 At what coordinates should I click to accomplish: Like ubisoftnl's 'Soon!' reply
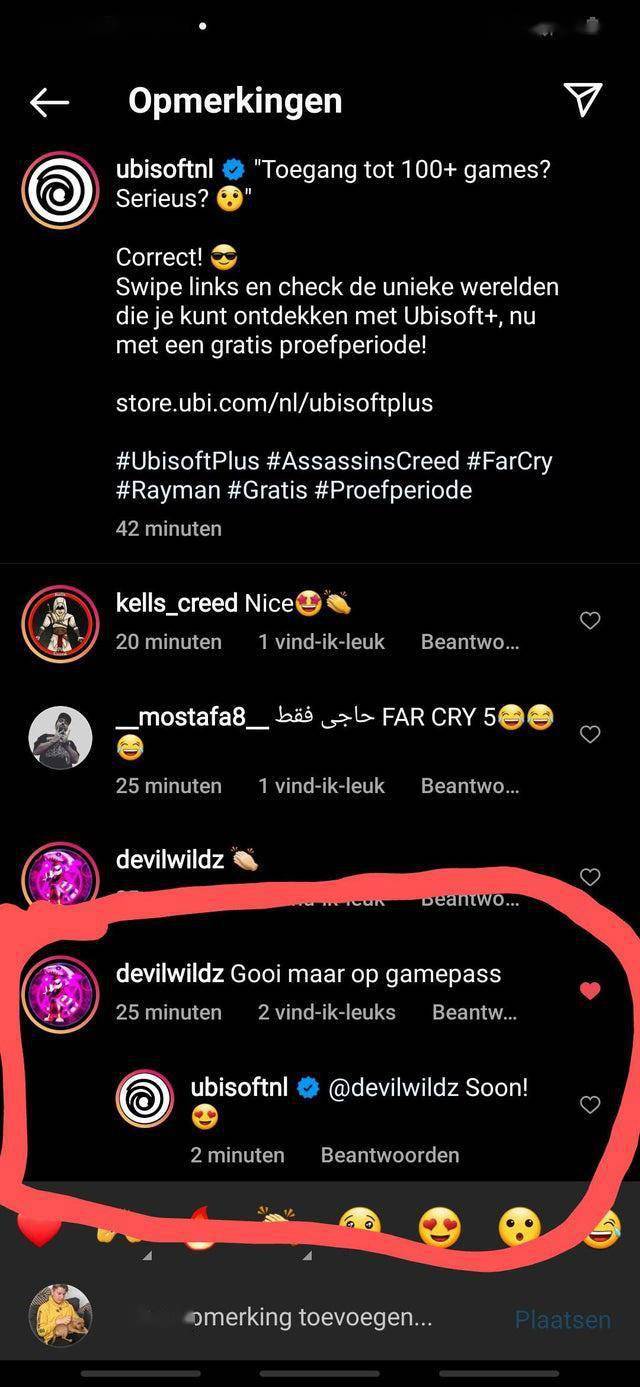[x=590, y=1104]
